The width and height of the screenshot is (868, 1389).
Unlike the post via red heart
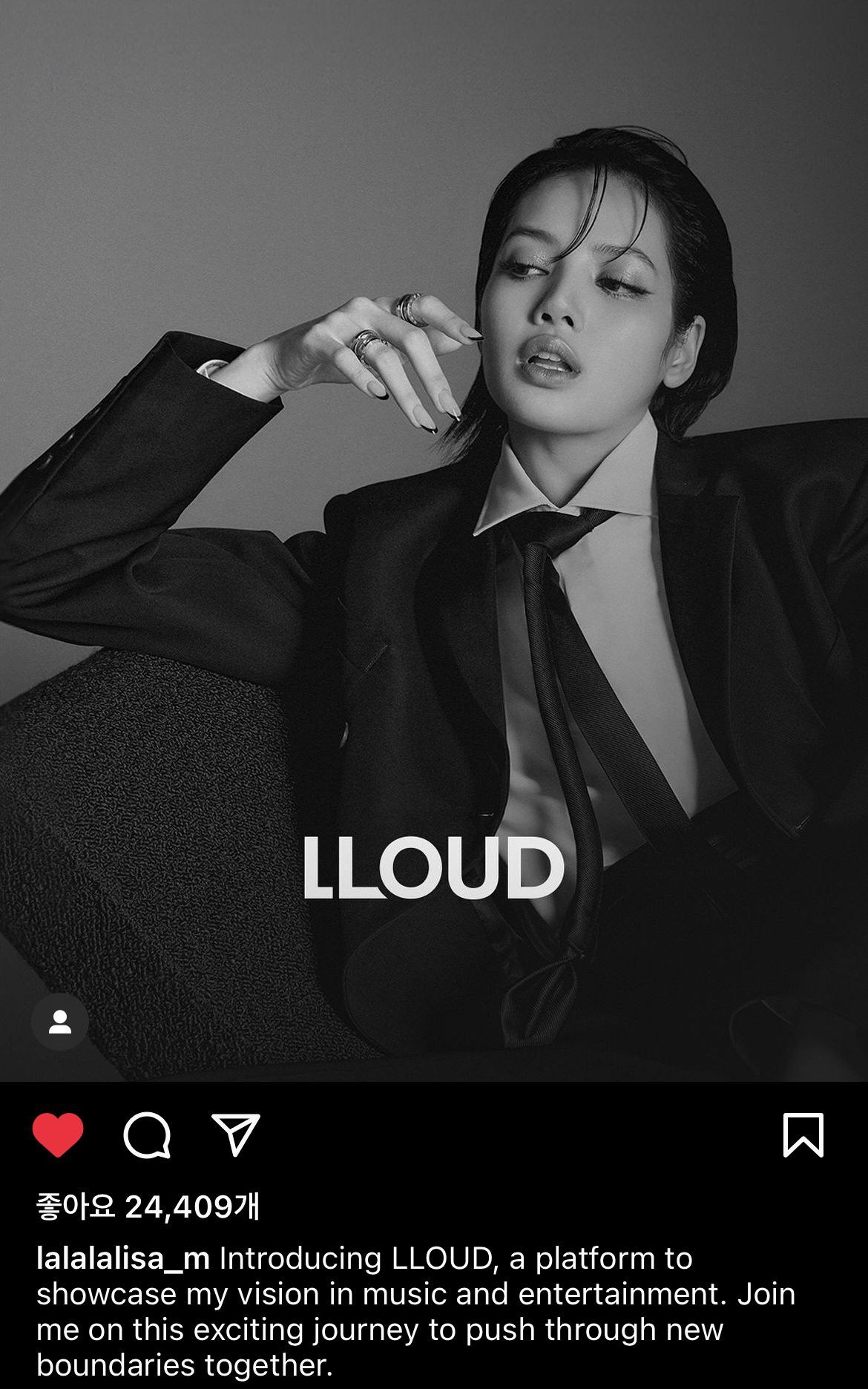click(58, 1134)
